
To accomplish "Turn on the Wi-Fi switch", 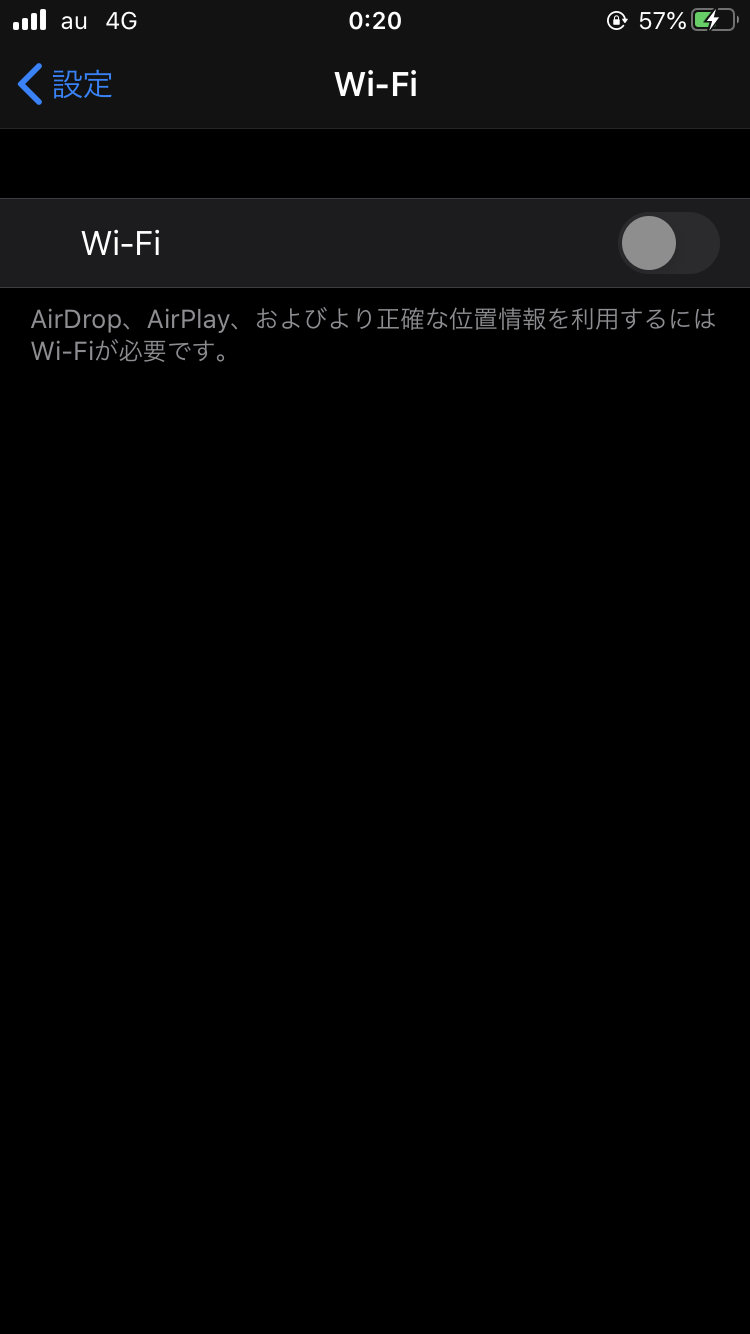I will pos(667,243).
